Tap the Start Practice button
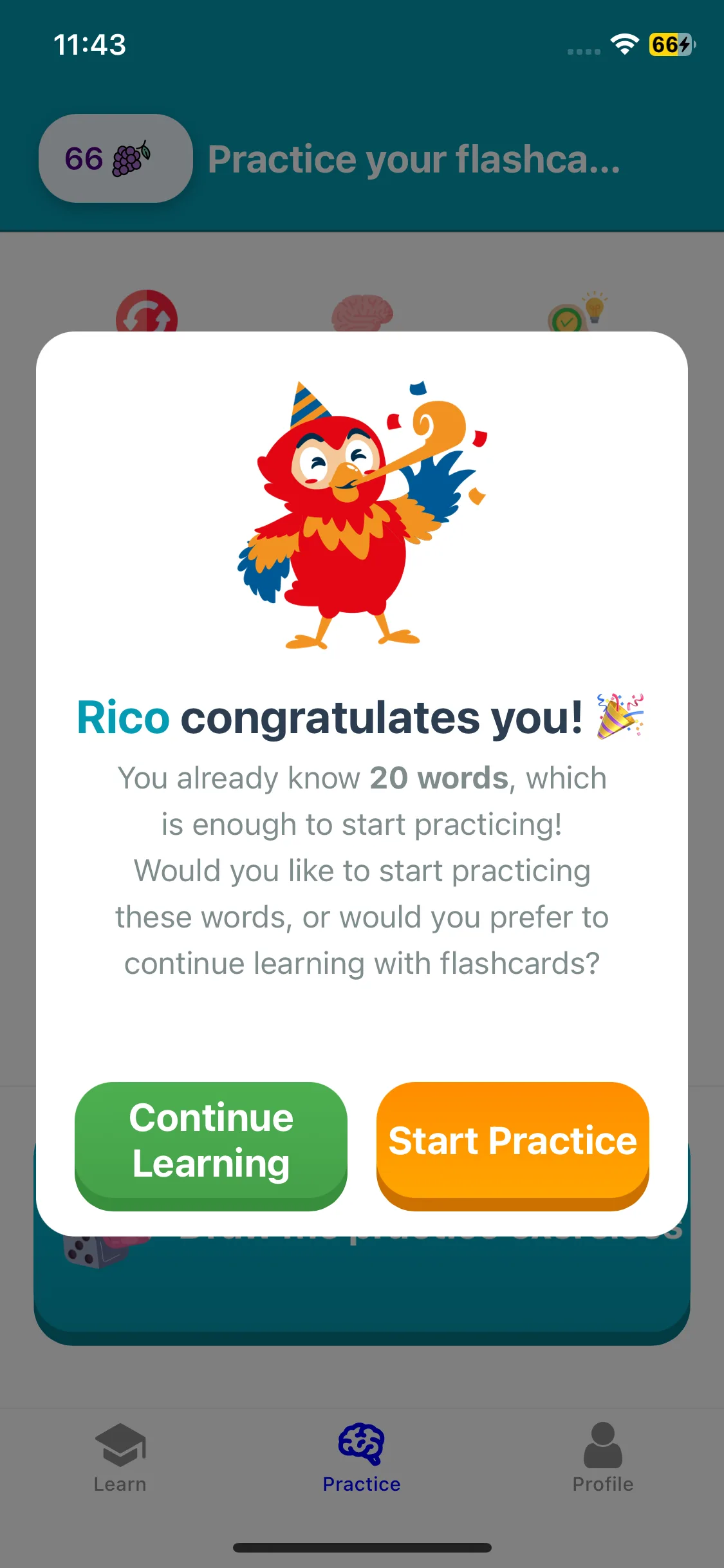Viewport: 724px width, 1568px height. [513, 1146]
